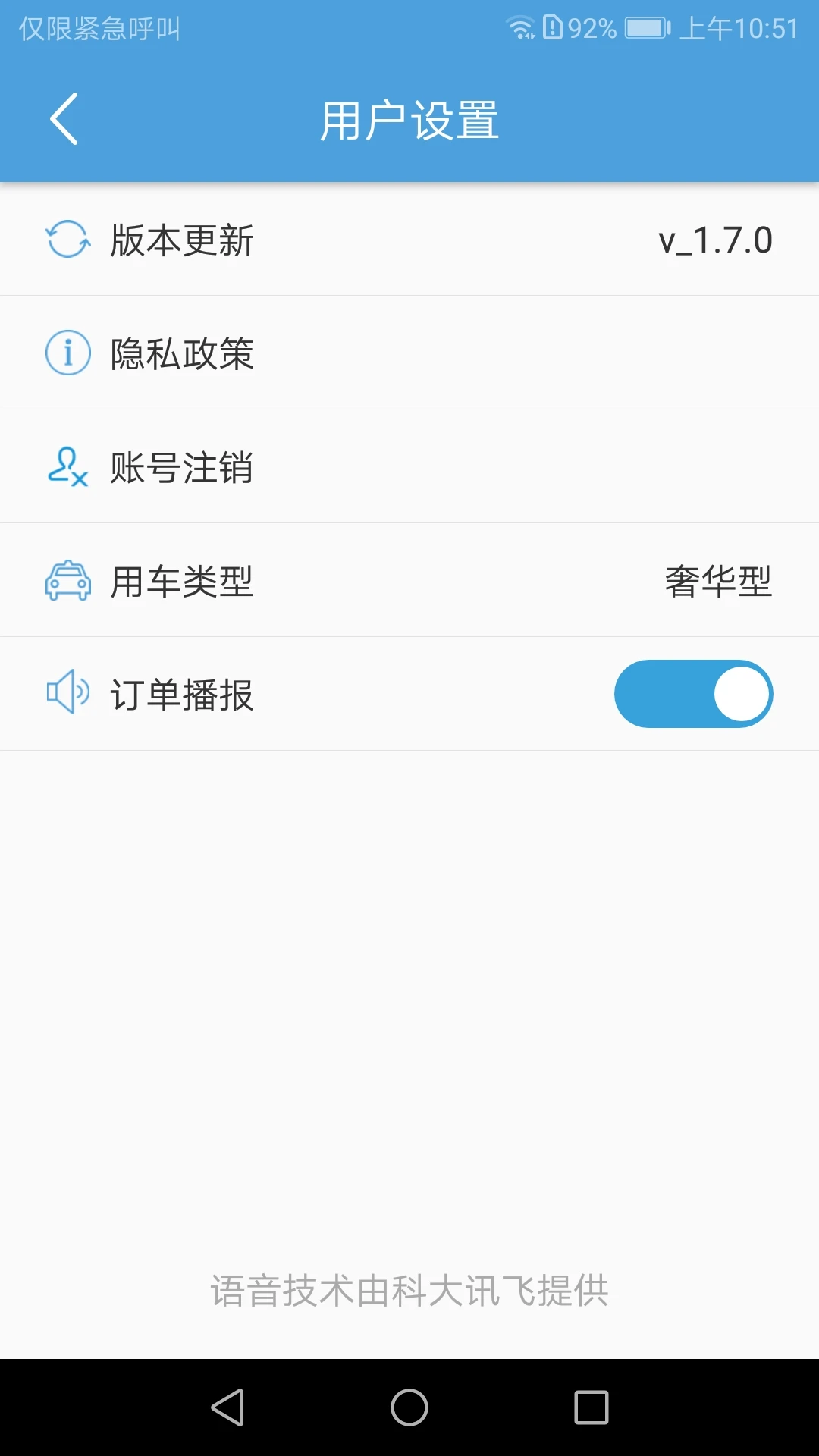Click the version update refresh icon
This screenshot has height=1456, width=819.
click(x=67, y=239)
